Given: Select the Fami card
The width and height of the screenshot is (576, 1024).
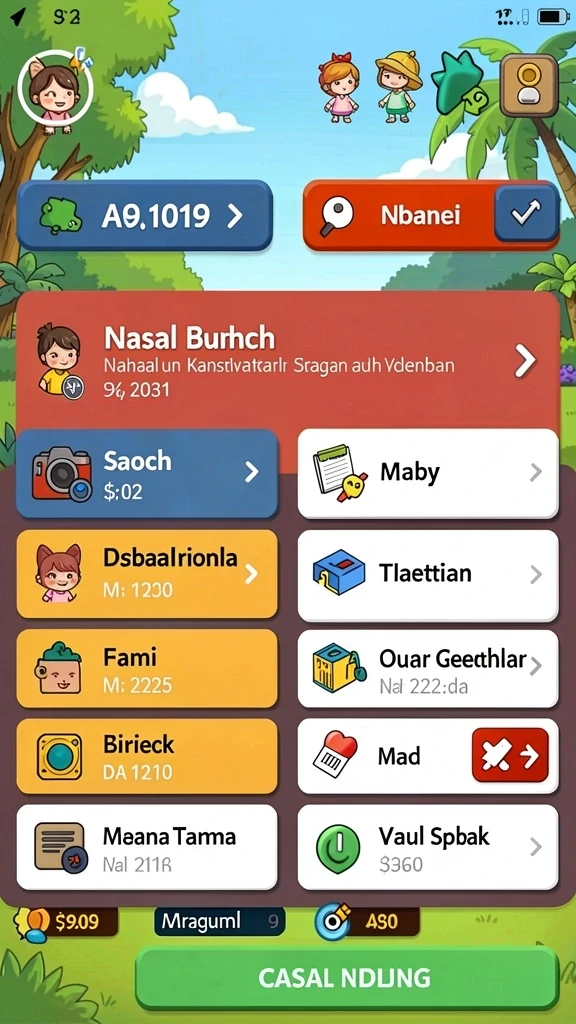Looking at the screenshot, I should pyautogui.click(x=148, y=669).
